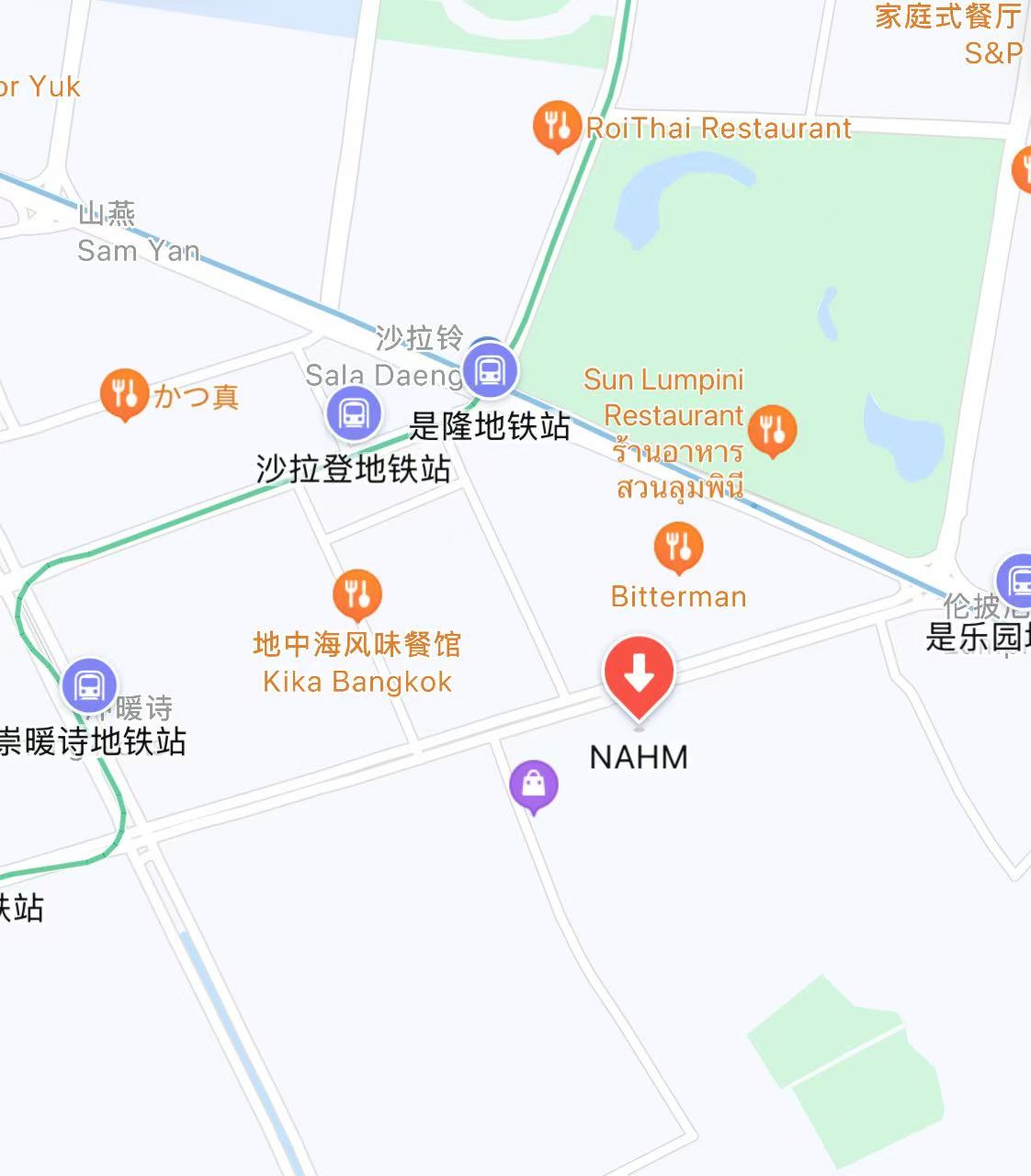Select the かつ真 restaurant marker
Image resolution: width=1031 pixels, height=1176 pixels.
(123, 393)
